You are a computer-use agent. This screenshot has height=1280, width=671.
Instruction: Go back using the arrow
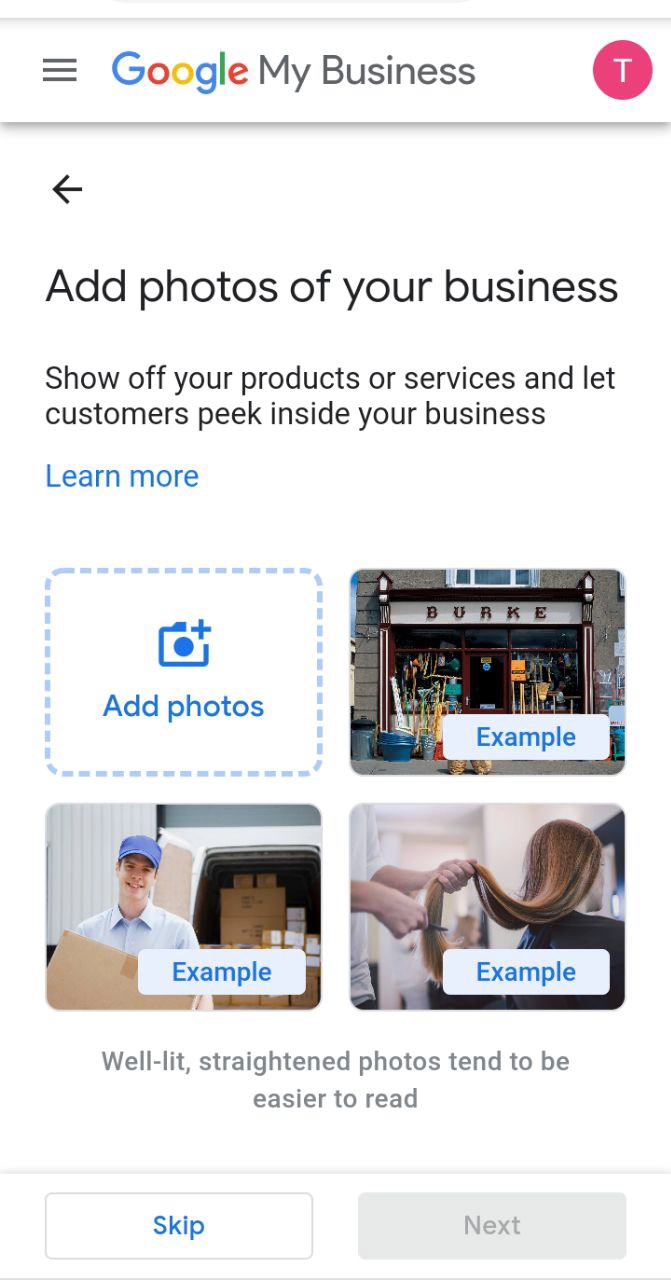point(67,189)
